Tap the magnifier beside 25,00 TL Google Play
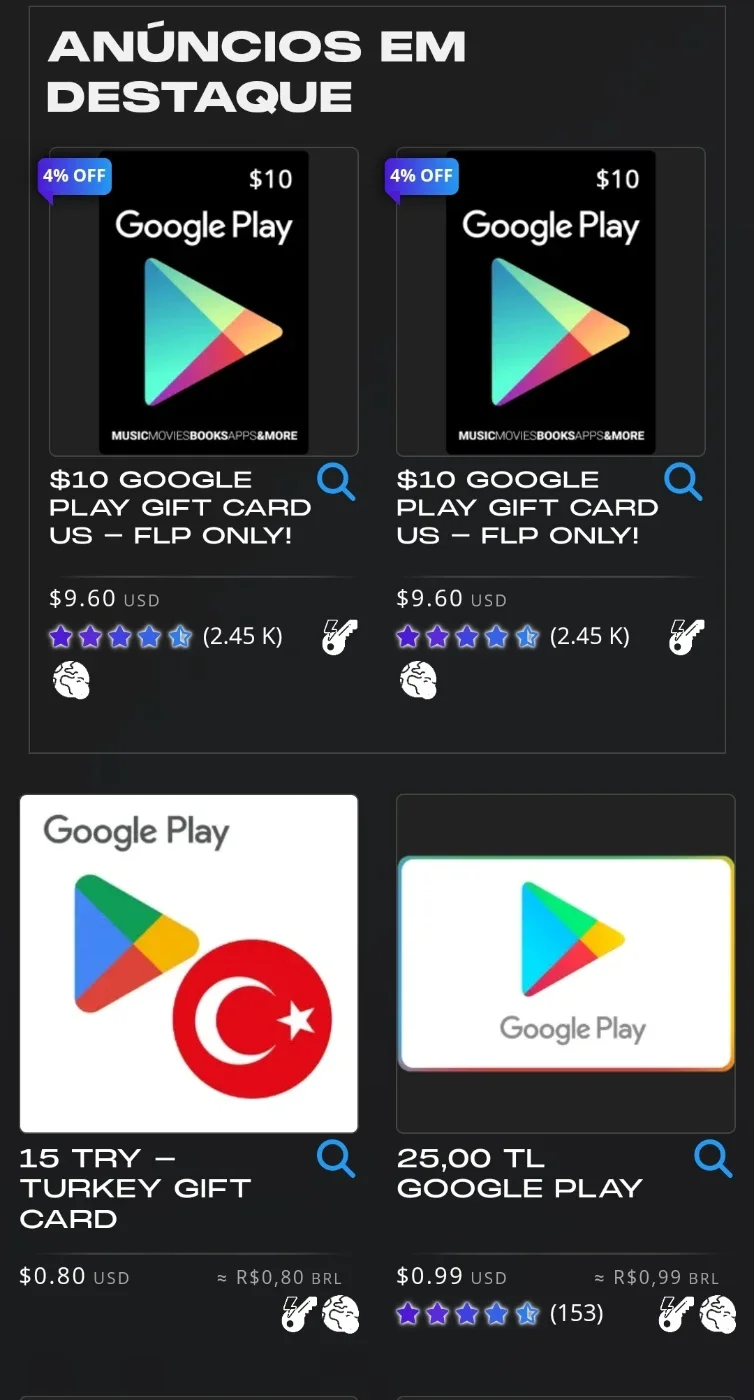The image size is (754, 1400). 713,1159
